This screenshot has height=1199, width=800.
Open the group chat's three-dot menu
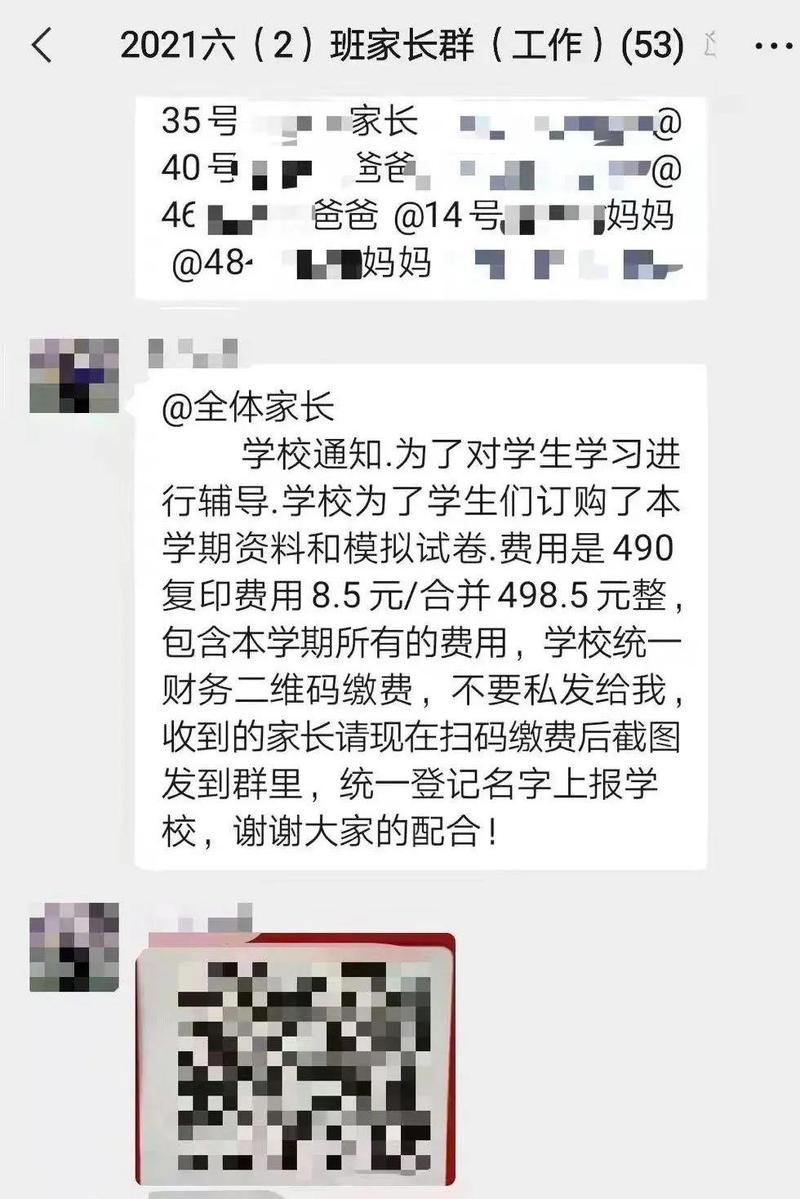coord(772,46)
